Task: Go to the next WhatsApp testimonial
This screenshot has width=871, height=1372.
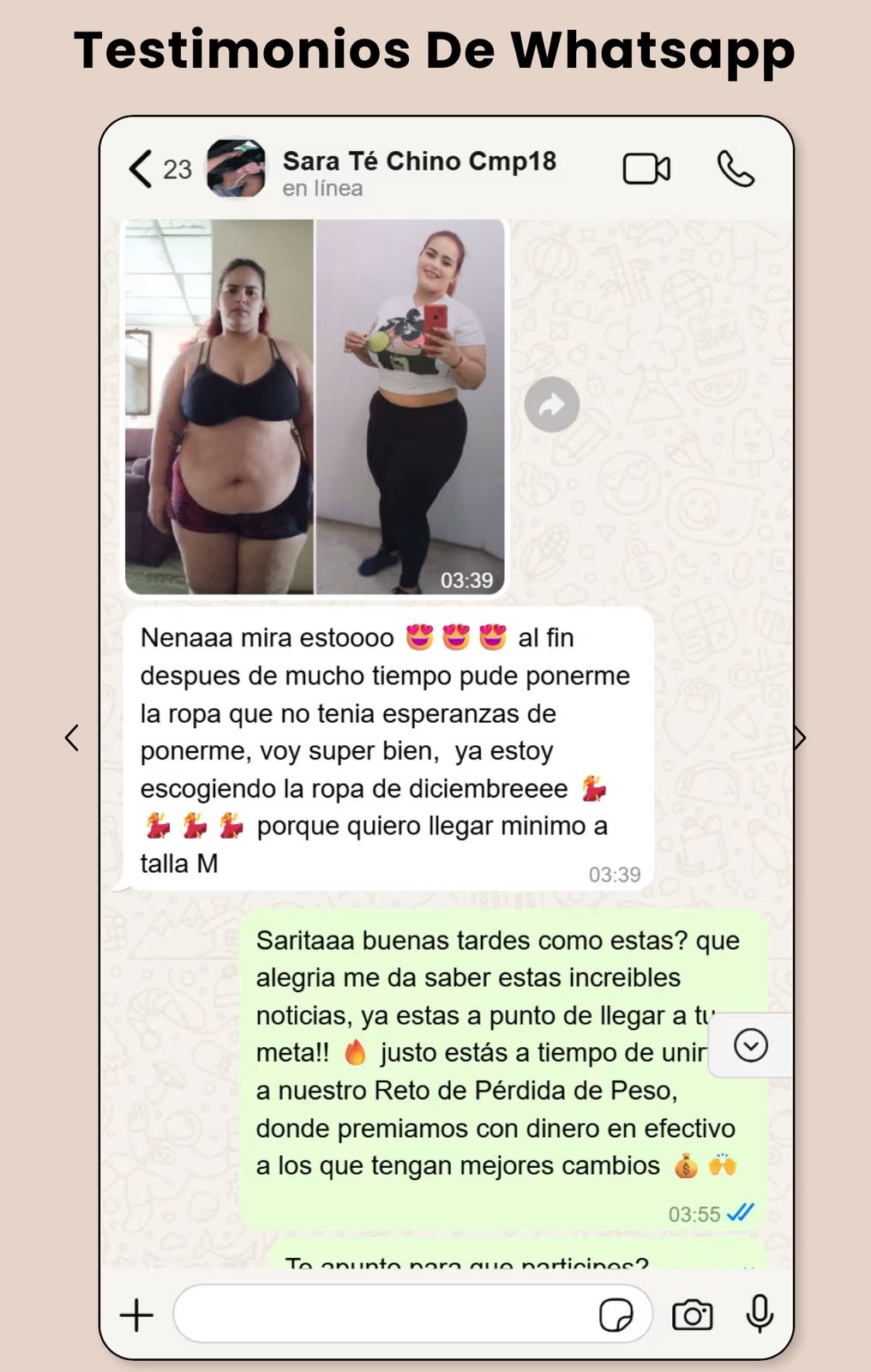Action: point(799,737)
